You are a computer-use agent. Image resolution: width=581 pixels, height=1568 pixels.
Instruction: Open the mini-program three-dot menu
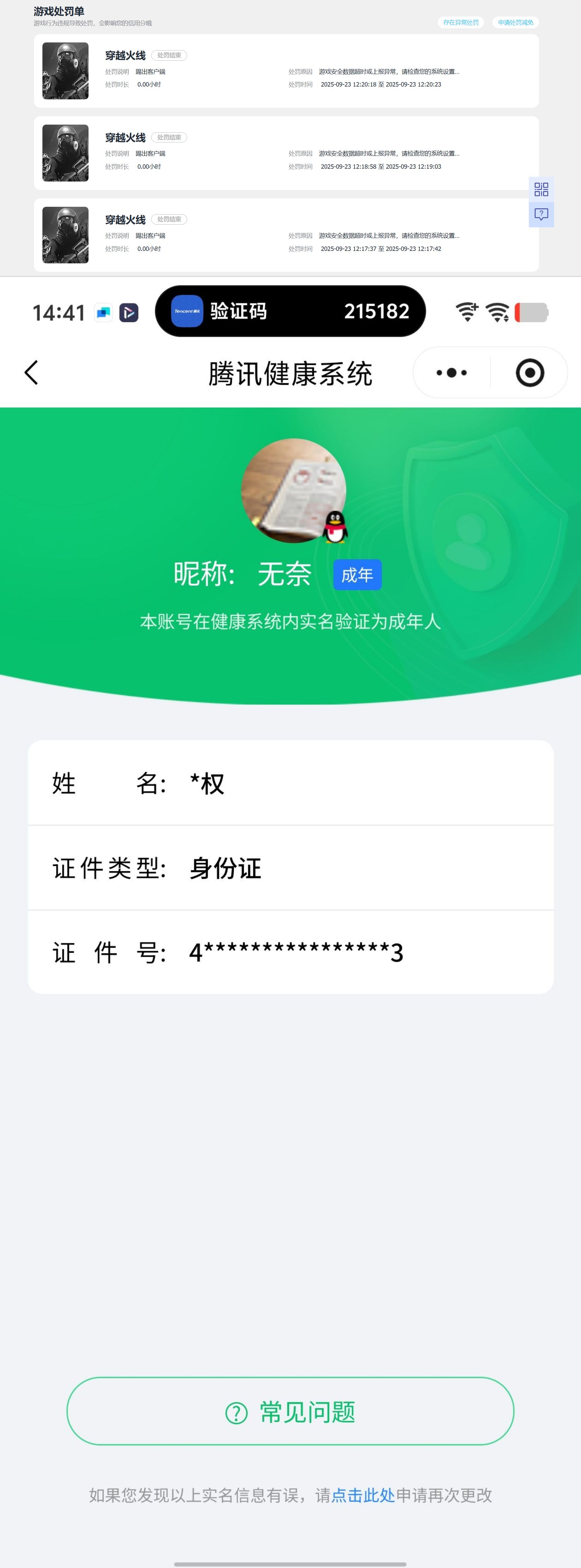(451, 372)
